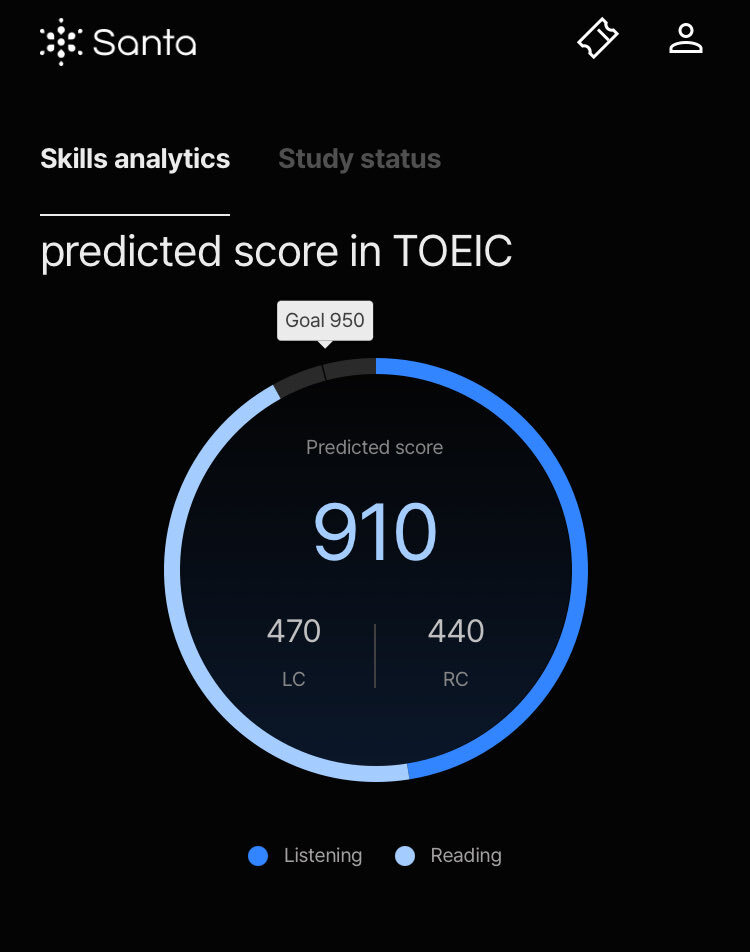This screenshot has height=952, width=750.
Task: Switch to the Study status tab
Action: tap(360, 159)
